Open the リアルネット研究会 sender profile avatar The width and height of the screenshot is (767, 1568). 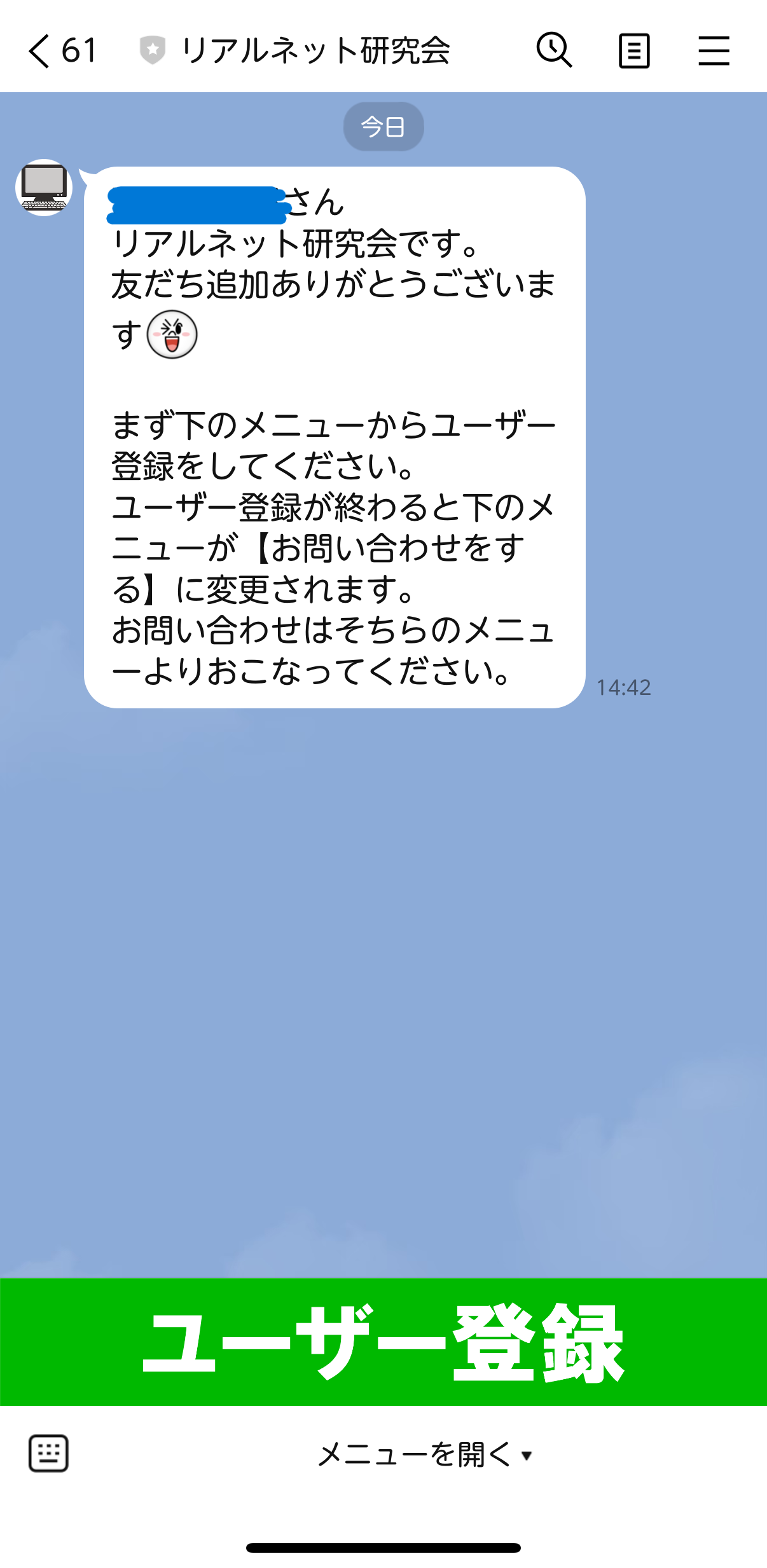point(44,188)
